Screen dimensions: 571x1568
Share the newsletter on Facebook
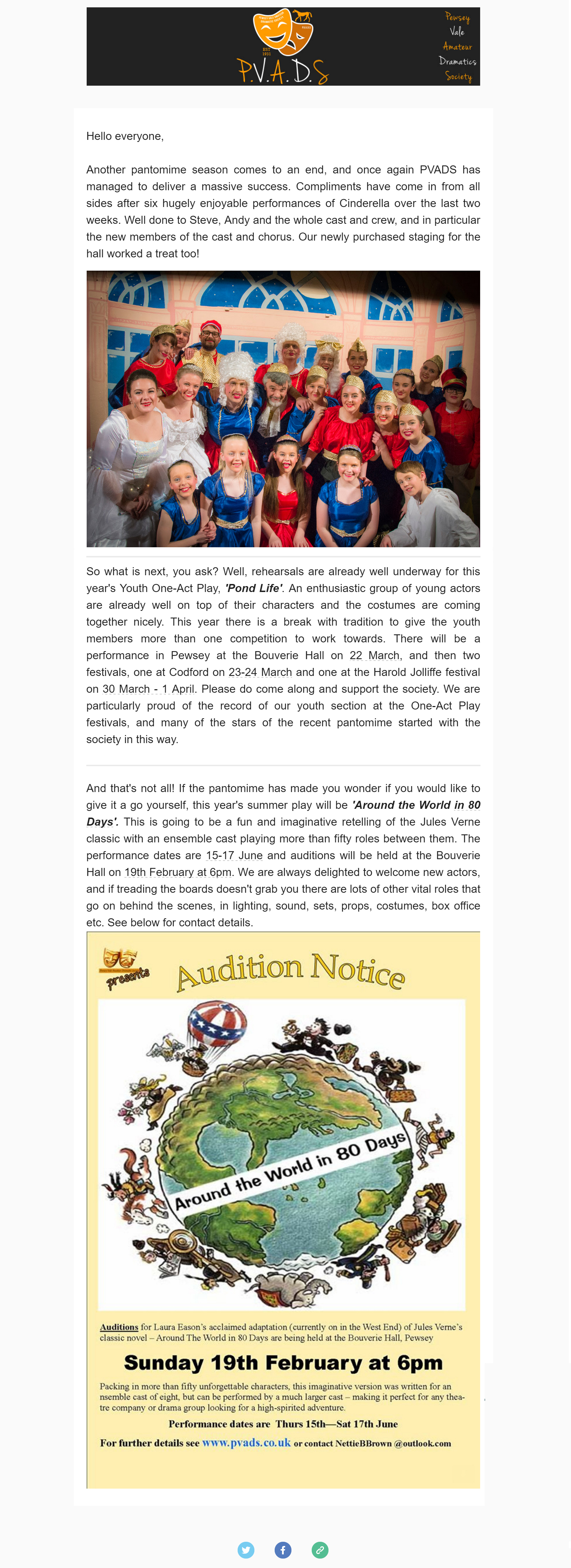[x=283, y=1550]
